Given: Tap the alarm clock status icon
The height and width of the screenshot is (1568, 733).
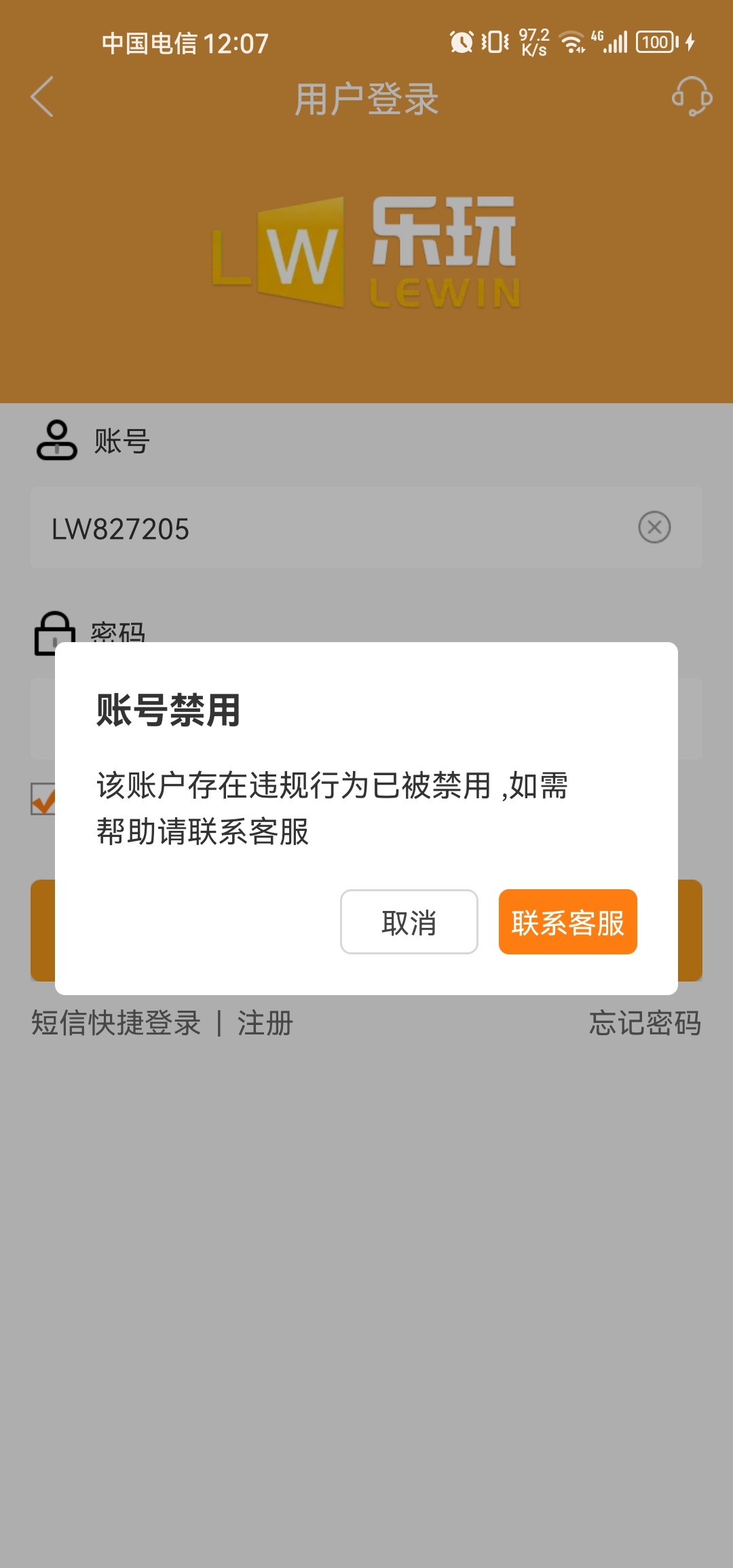Looking at the screenshot, I should pos(461,43).
